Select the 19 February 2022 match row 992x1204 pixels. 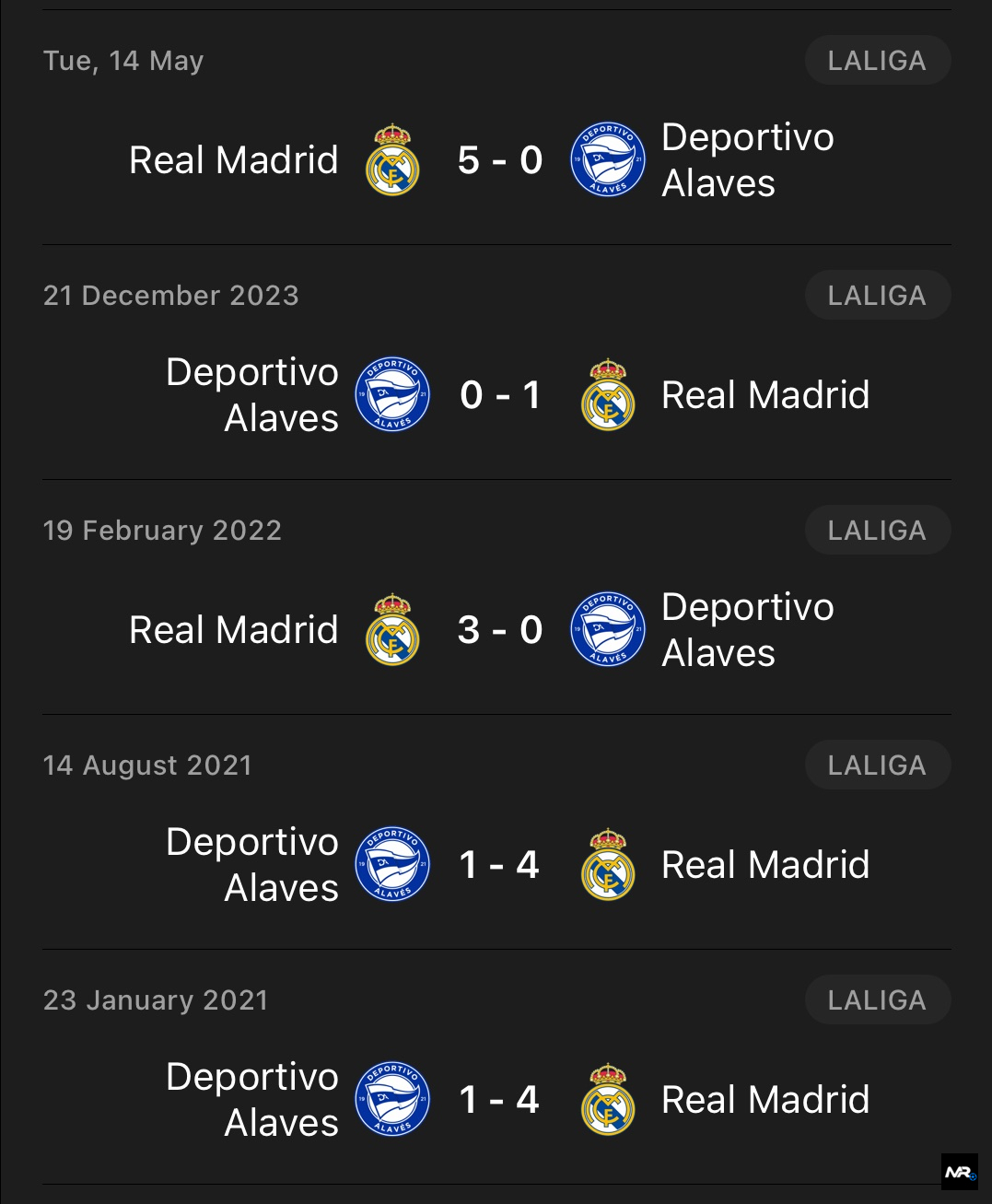pos(499,630)
